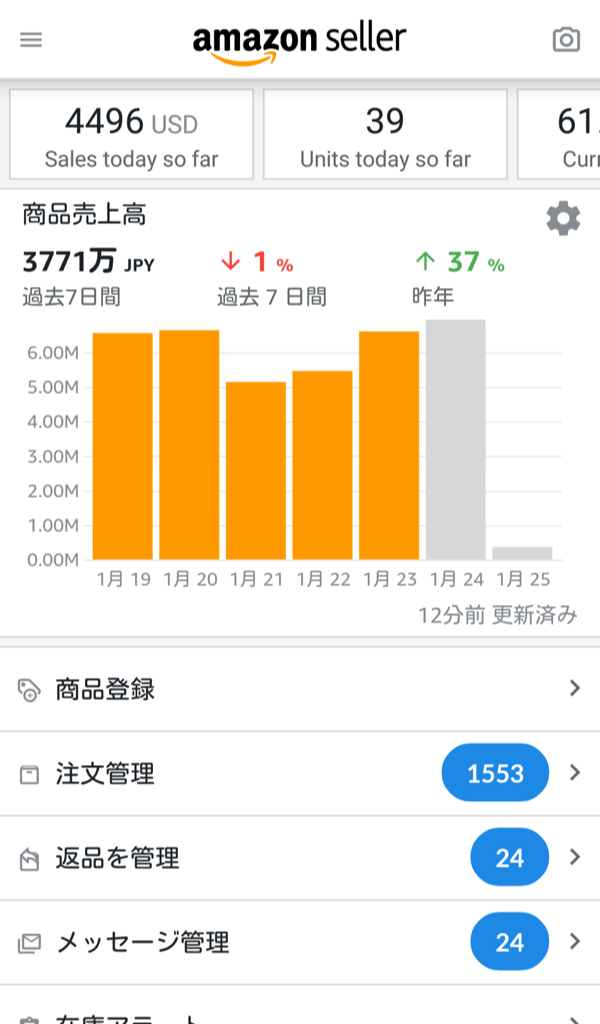Open 商品登録 product registration
The width and height of the screenshot is (600, 1024).
tap(300, 689)
